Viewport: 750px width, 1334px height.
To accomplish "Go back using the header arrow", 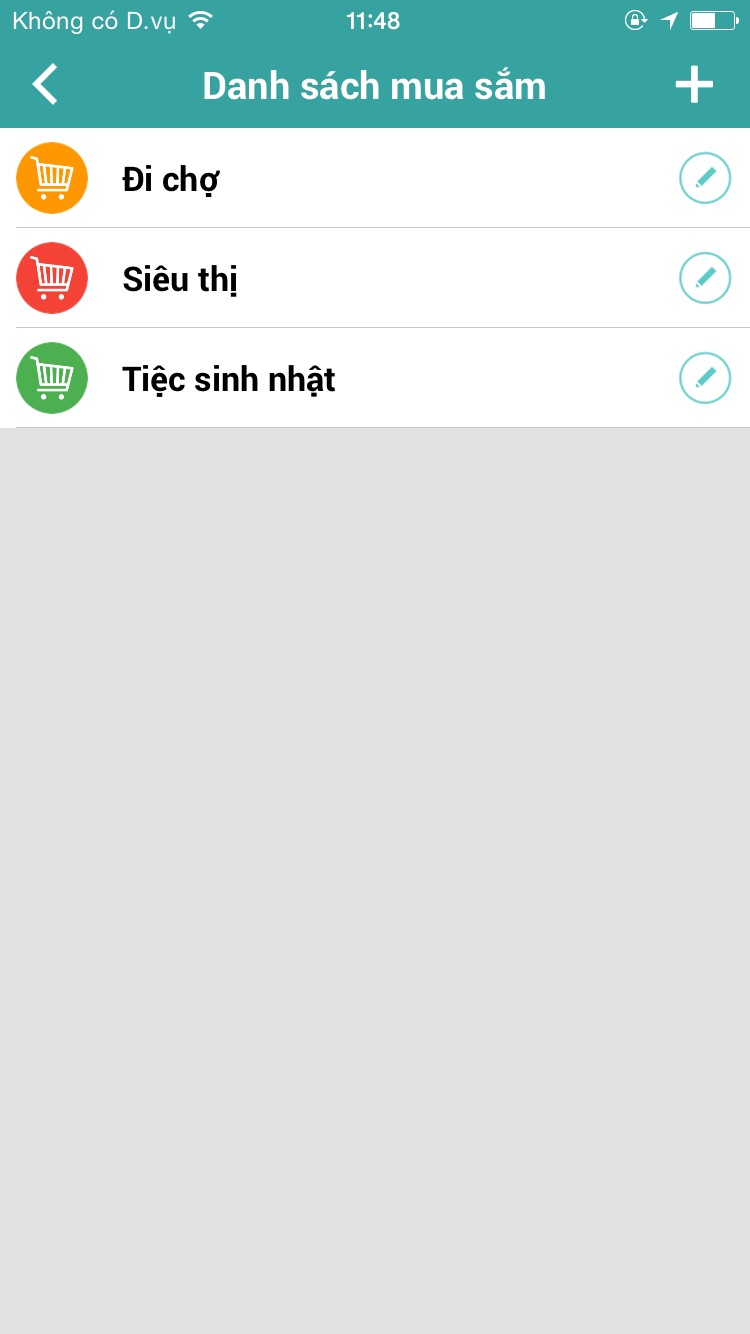I will (45, 85).
